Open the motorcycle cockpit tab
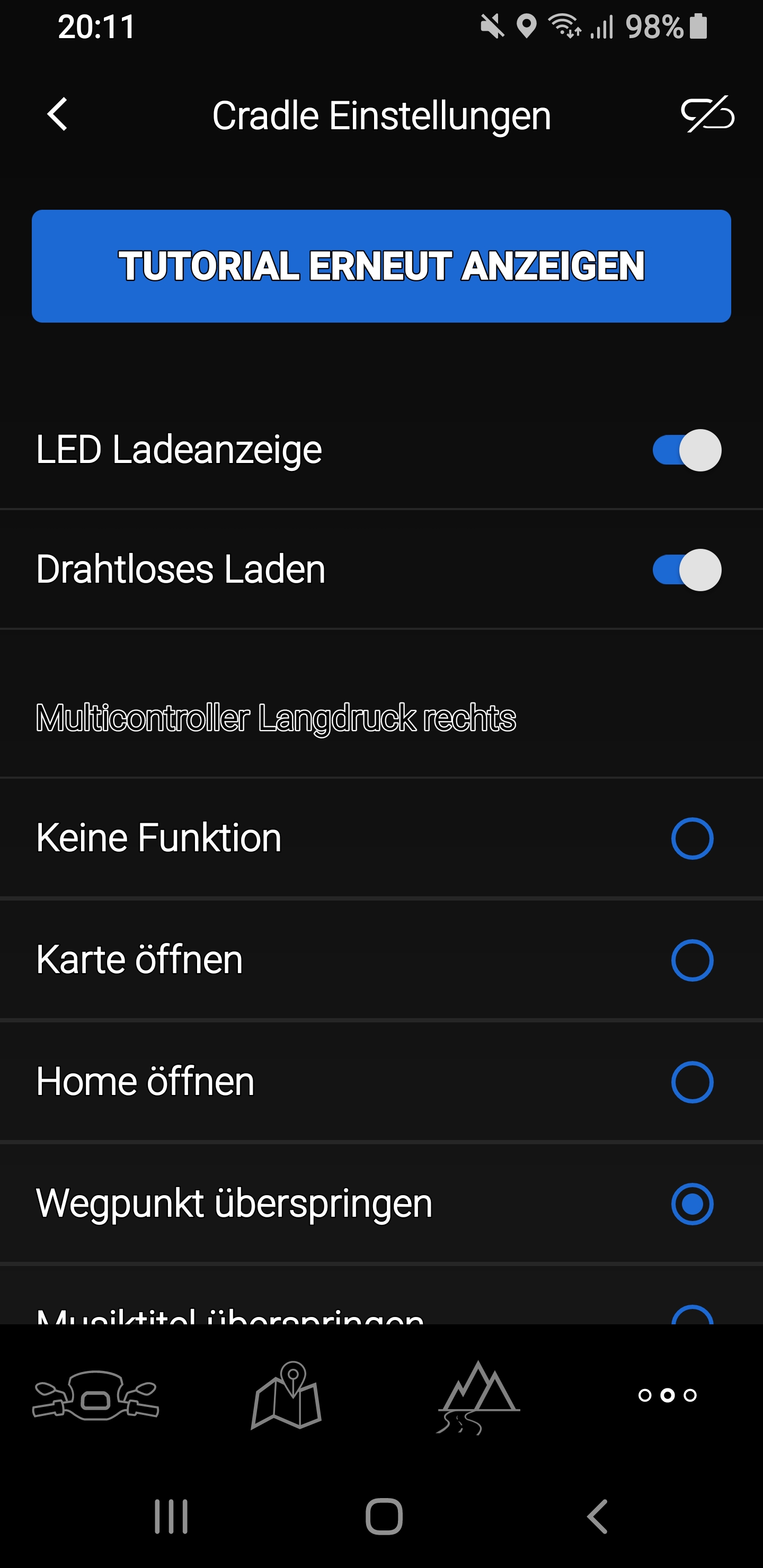 95,1395
